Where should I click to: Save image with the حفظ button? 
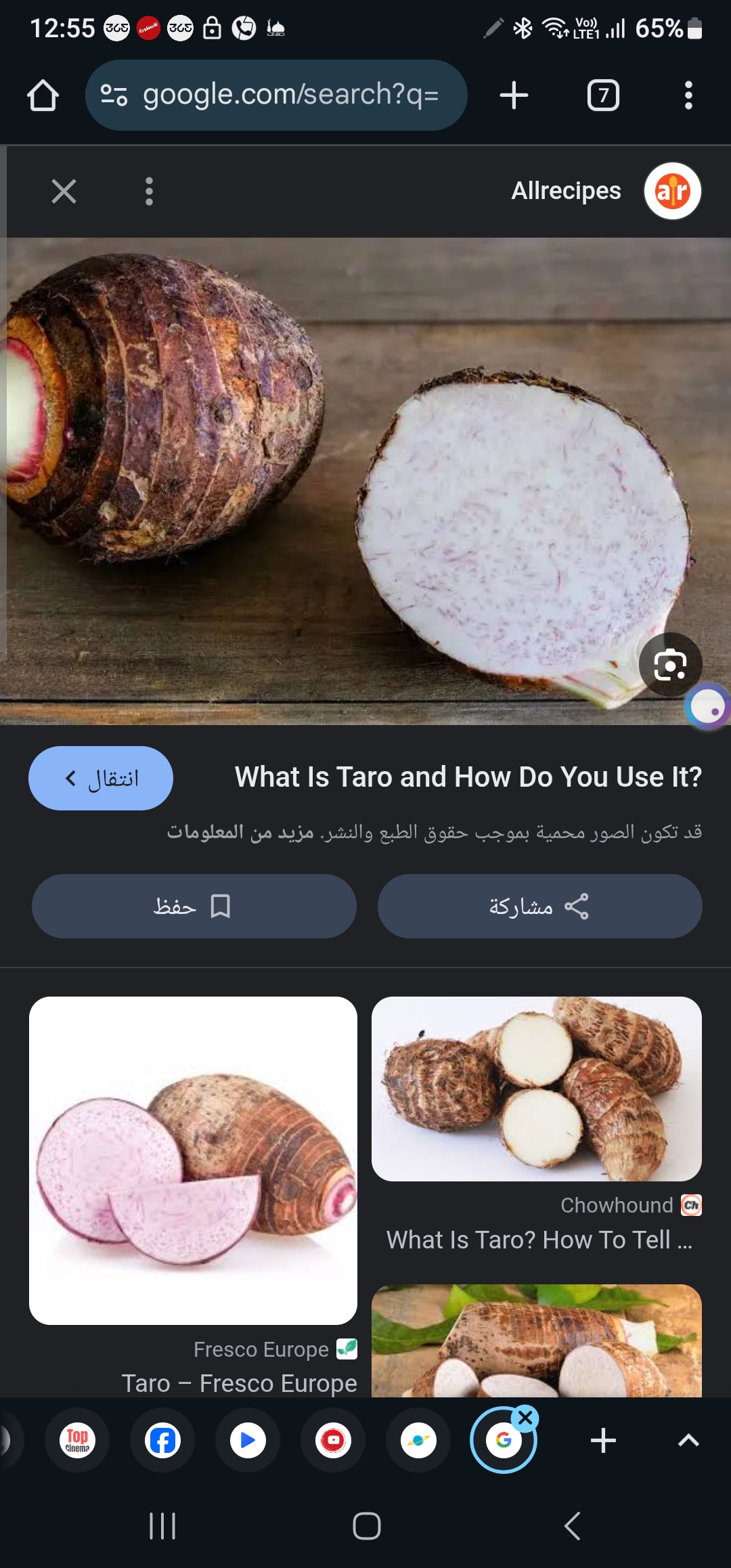(194, 907)
